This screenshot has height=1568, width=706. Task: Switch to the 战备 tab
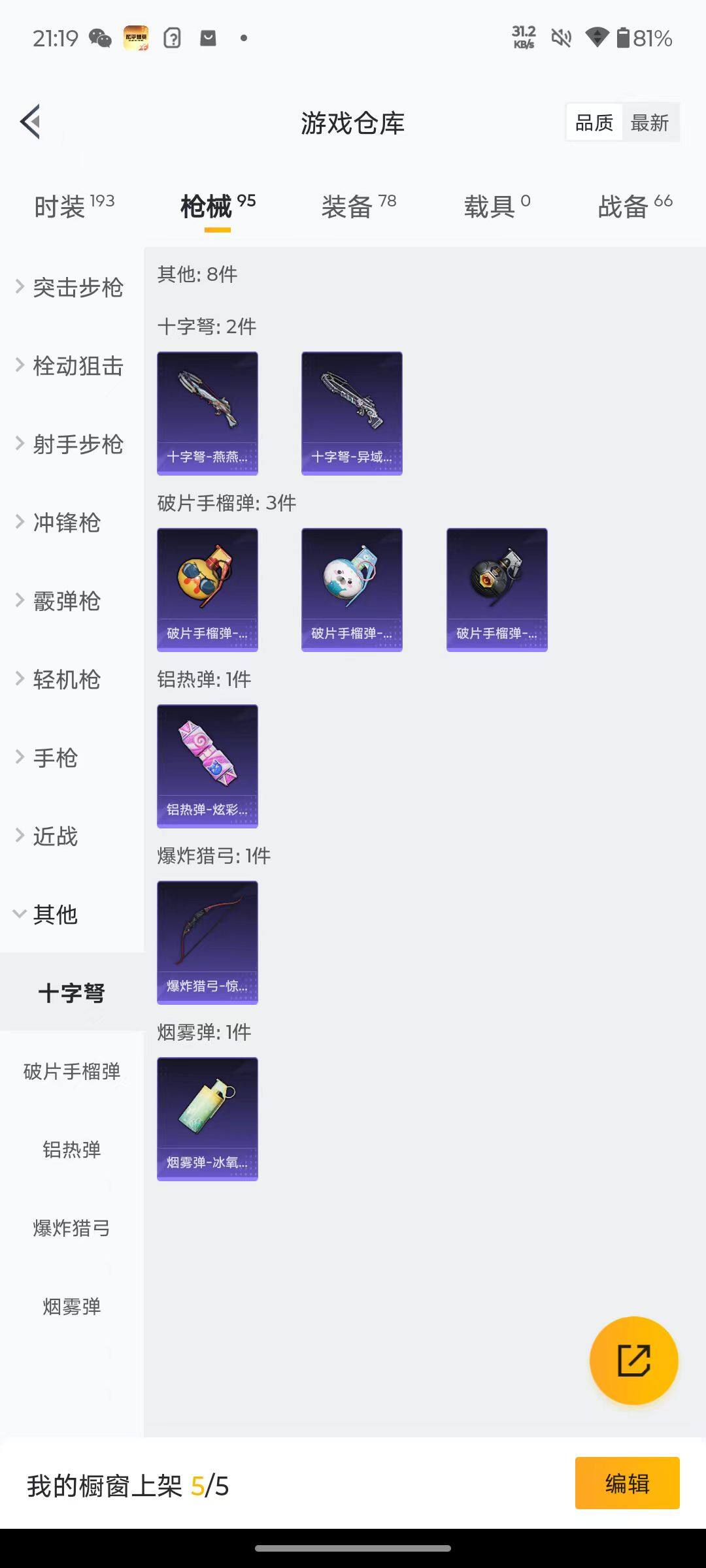(634, 207)
